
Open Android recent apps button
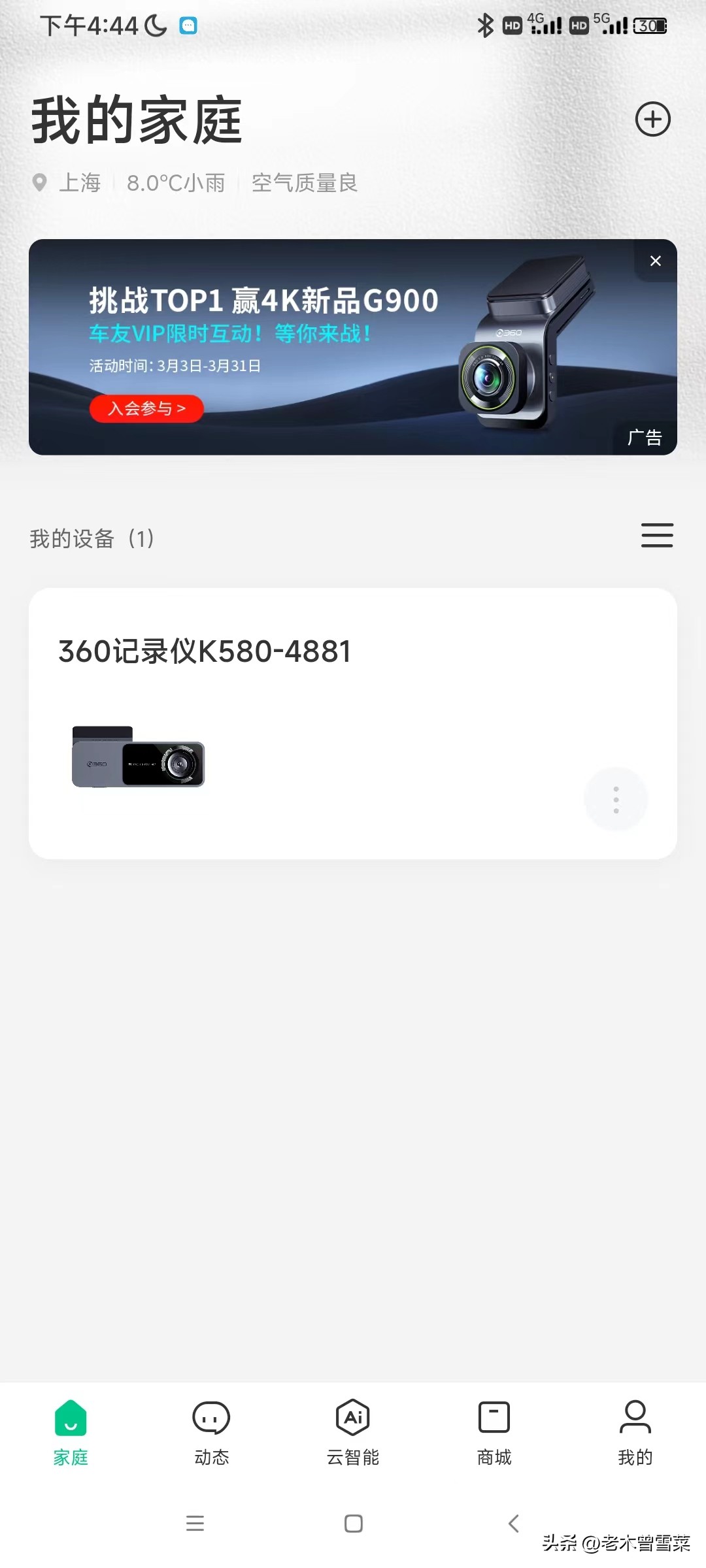tap(194, 1524)
